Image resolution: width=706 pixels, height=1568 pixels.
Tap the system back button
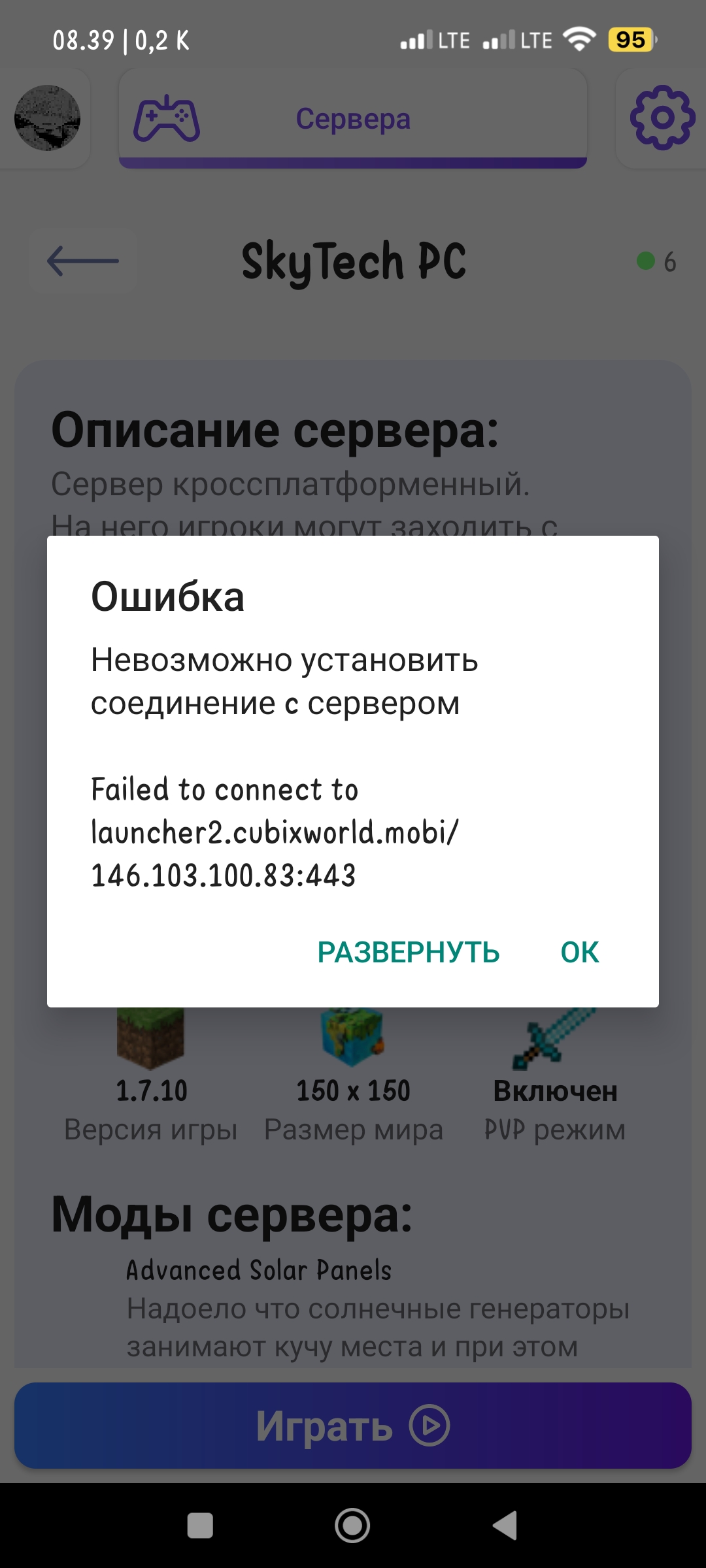[x=505, y=1526]
